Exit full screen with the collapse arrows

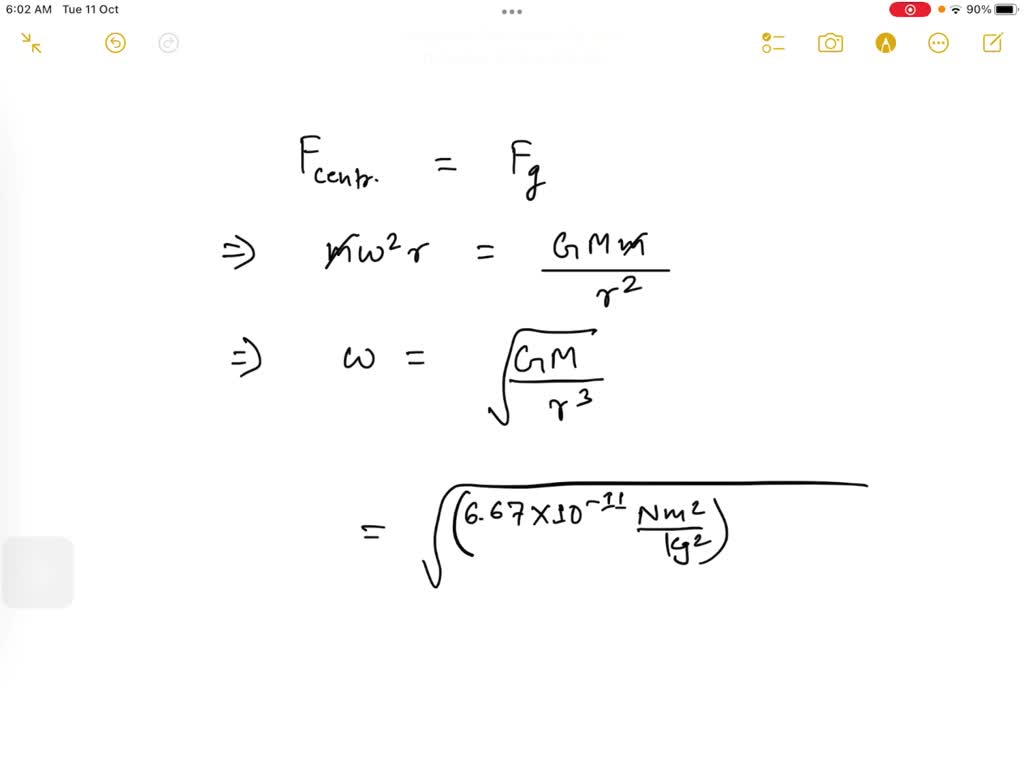click(x=31, y=43)
